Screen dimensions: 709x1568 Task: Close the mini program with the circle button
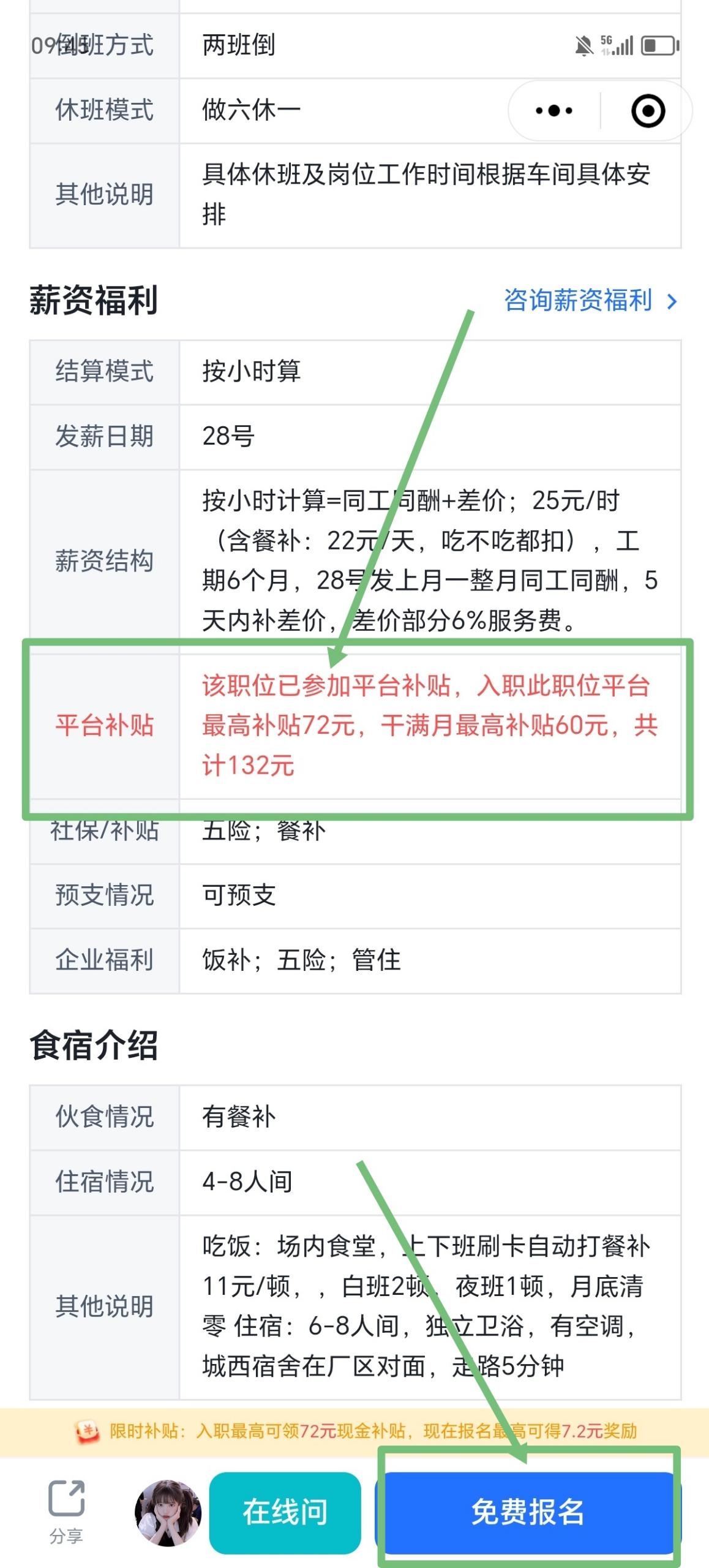pyautogui.click(x=647, y=111)
